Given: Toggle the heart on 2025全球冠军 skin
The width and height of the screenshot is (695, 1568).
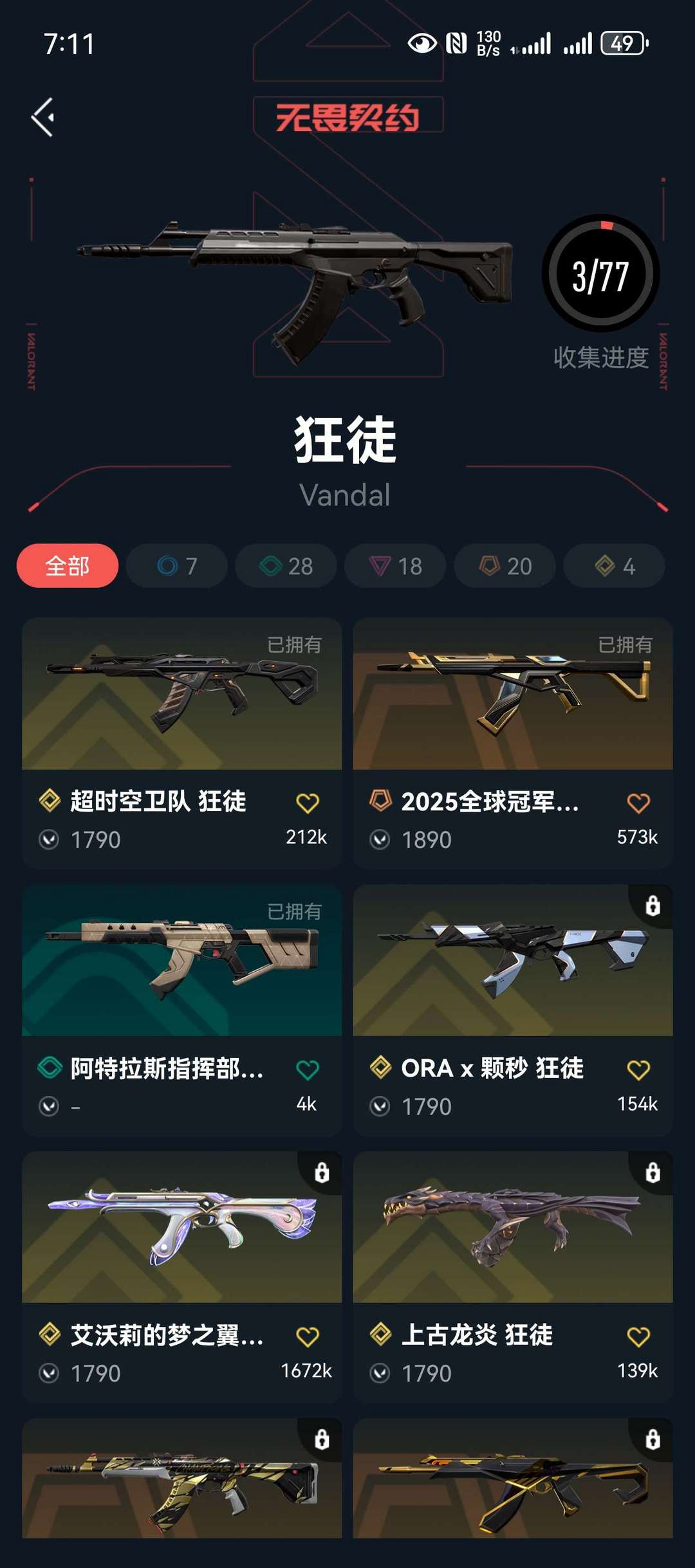Looking at the screenshot, I should [x=639, y=802].
